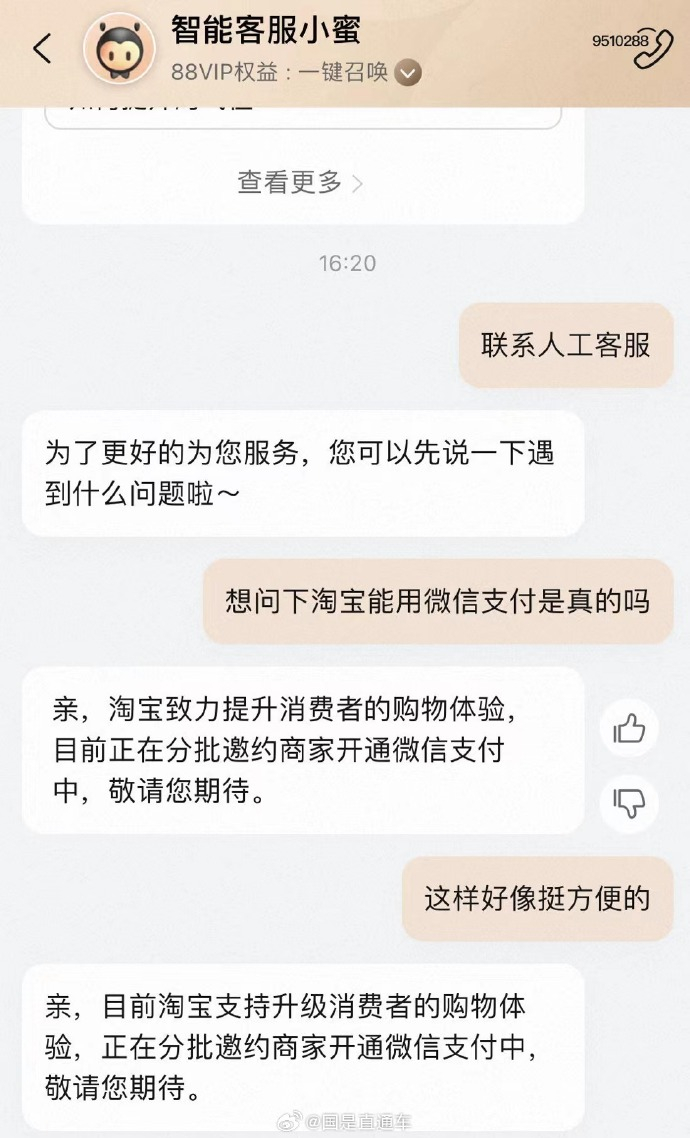Give a thumbs up to the reply
This screenshot has height=1138, width=690.
click(x=629, y=729)
